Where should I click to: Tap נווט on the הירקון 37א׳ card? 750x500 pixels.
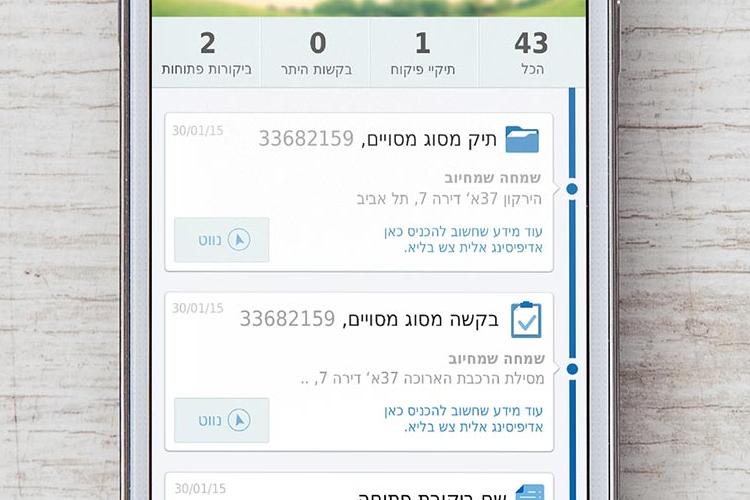pos(222,240)
